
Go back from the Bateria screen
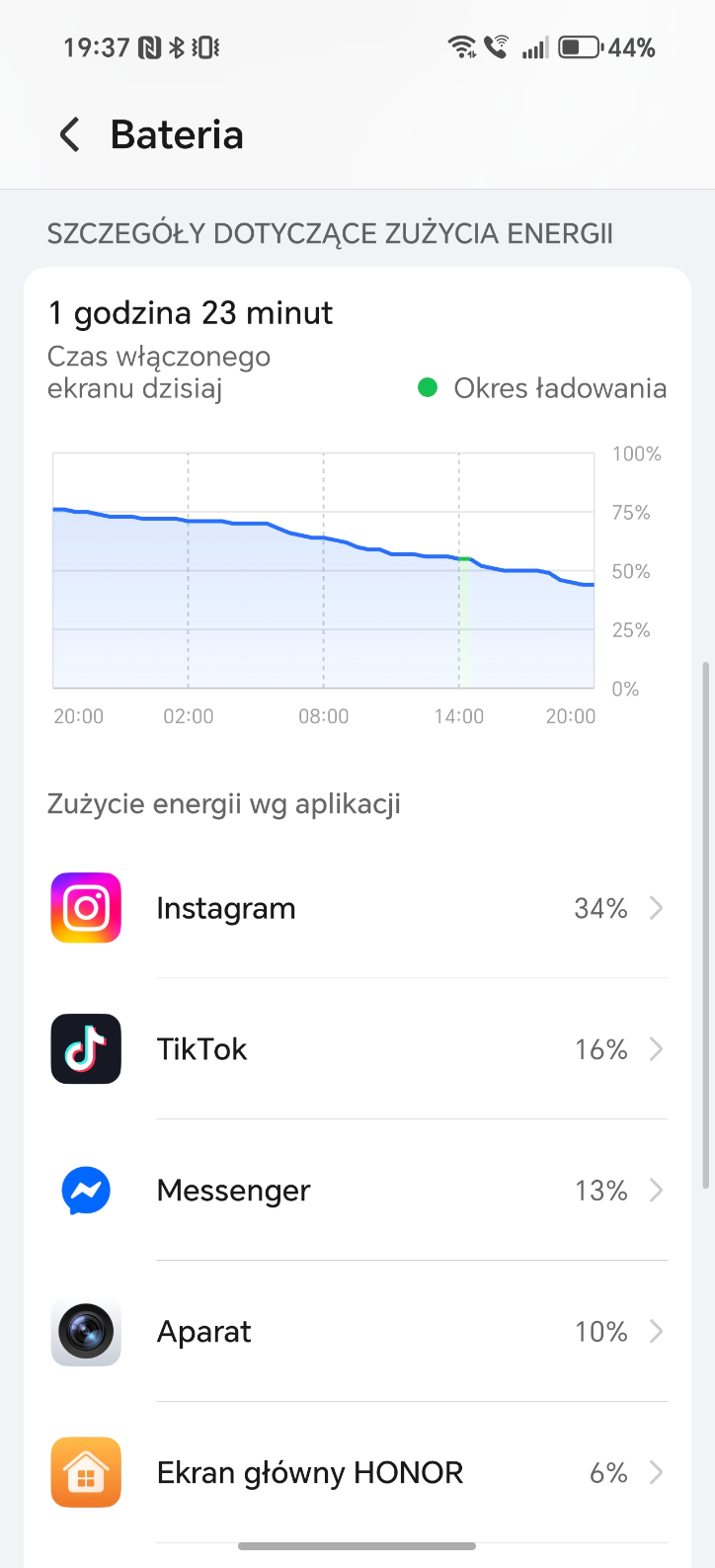click(69, 134)
